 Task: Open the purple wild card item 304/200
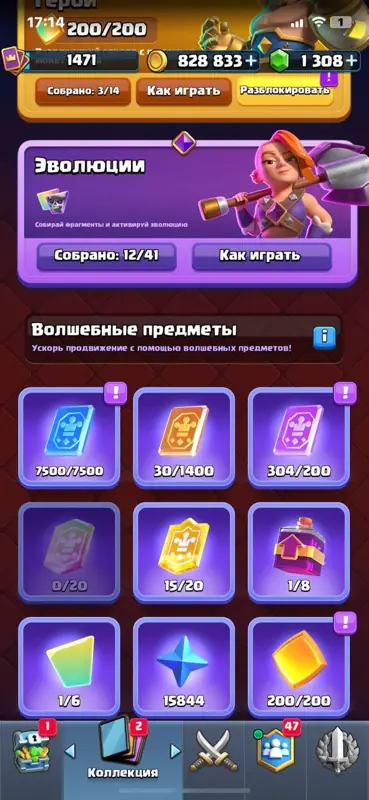[x=299, y=438]
